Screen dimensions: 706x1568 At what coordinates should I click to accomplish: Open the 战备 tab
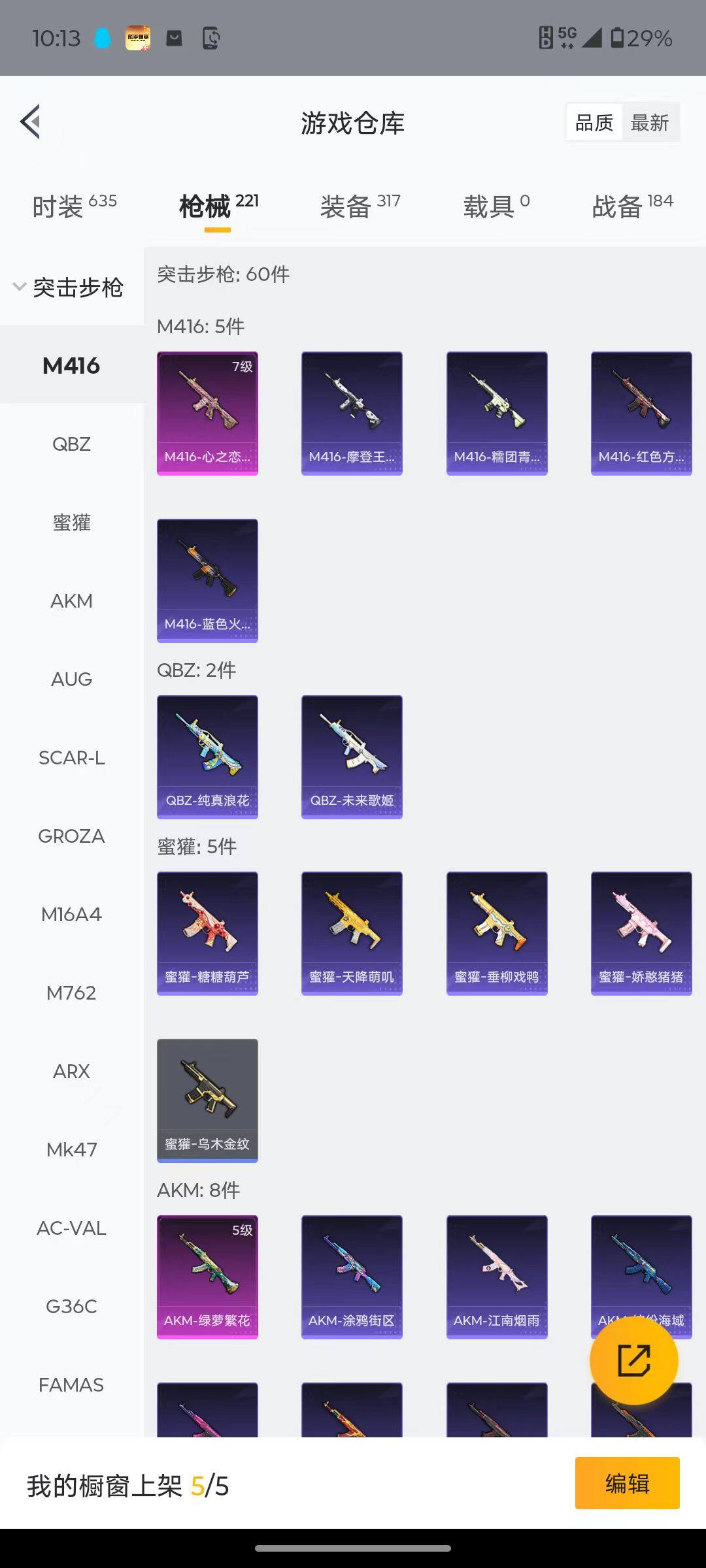pos(632,206)
